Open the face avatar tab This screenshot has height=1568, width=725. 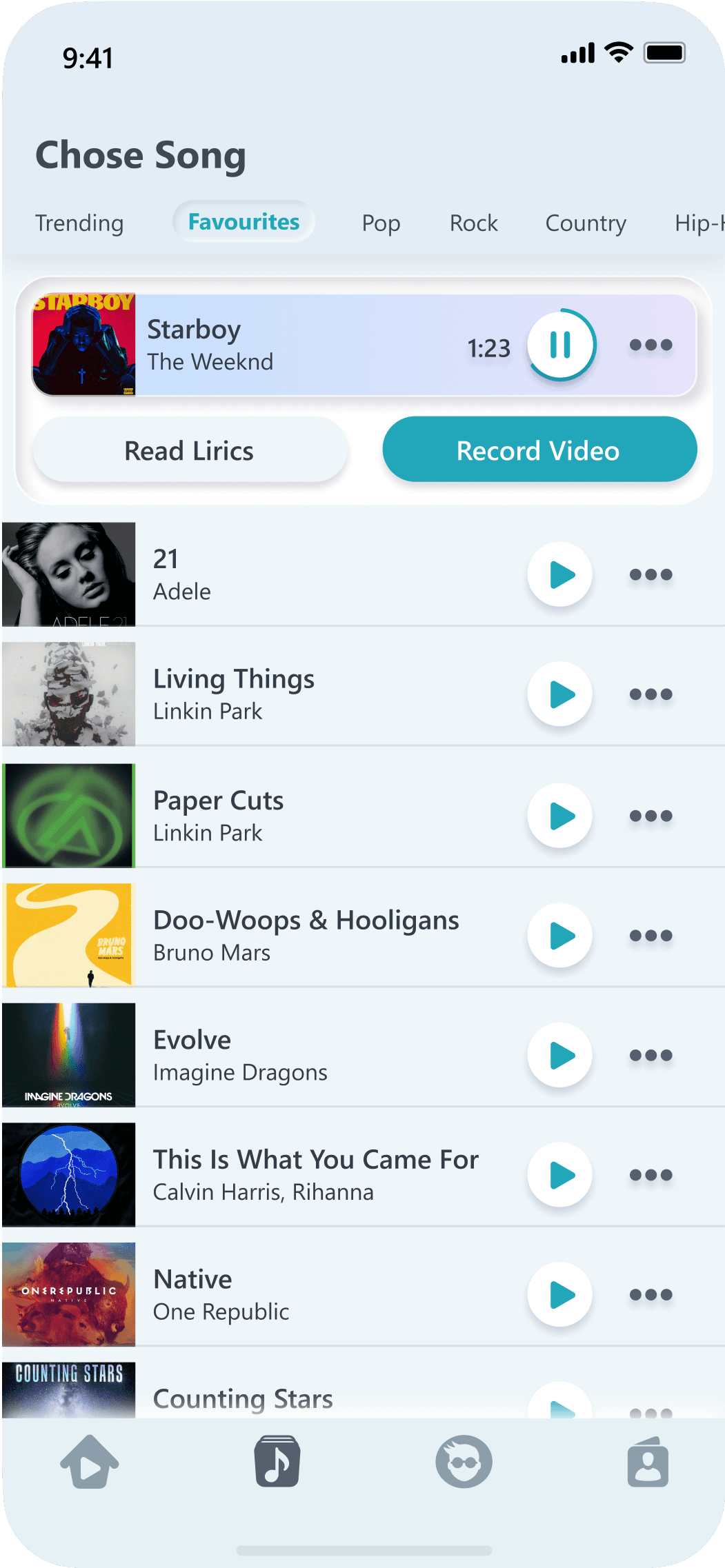click(464, 1462)
